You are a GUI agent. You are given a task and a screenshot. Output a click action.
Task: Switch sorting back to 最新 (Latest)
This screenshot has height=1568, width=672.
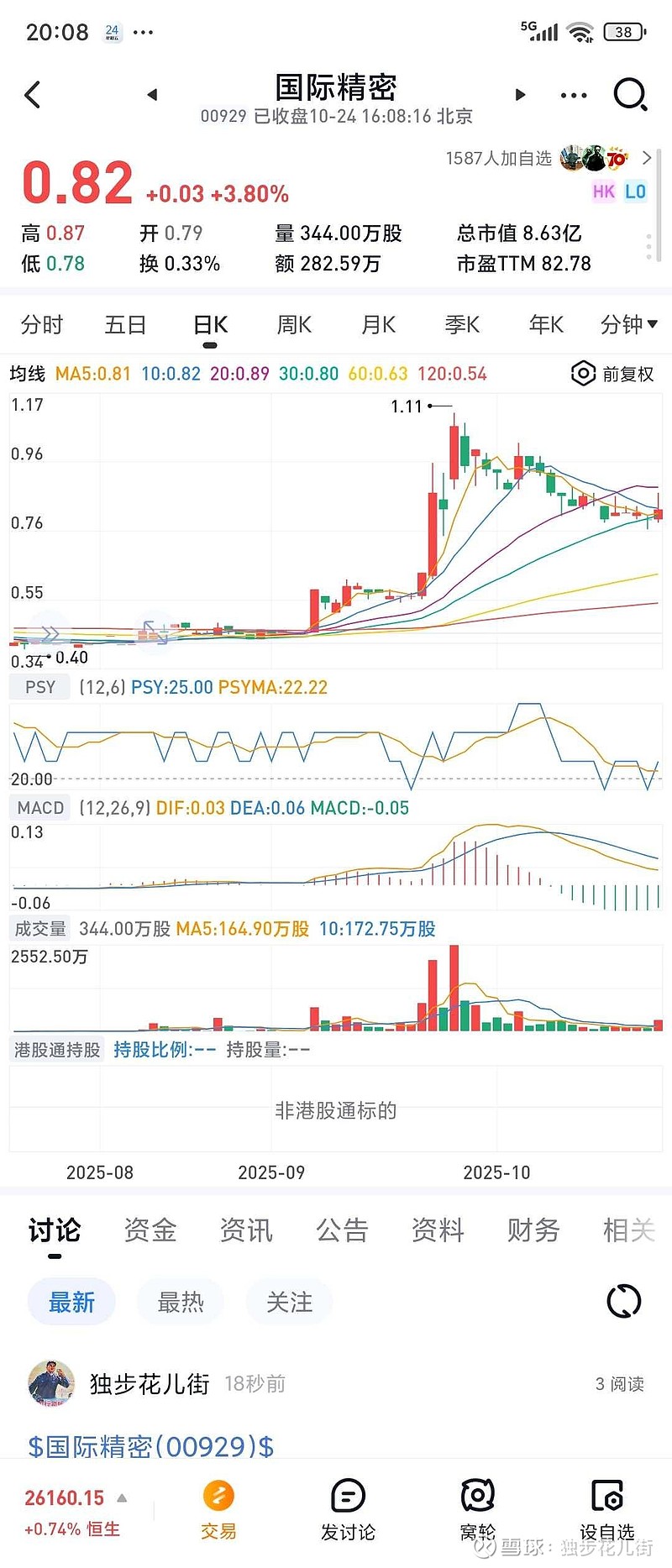tap(71, 1301)
